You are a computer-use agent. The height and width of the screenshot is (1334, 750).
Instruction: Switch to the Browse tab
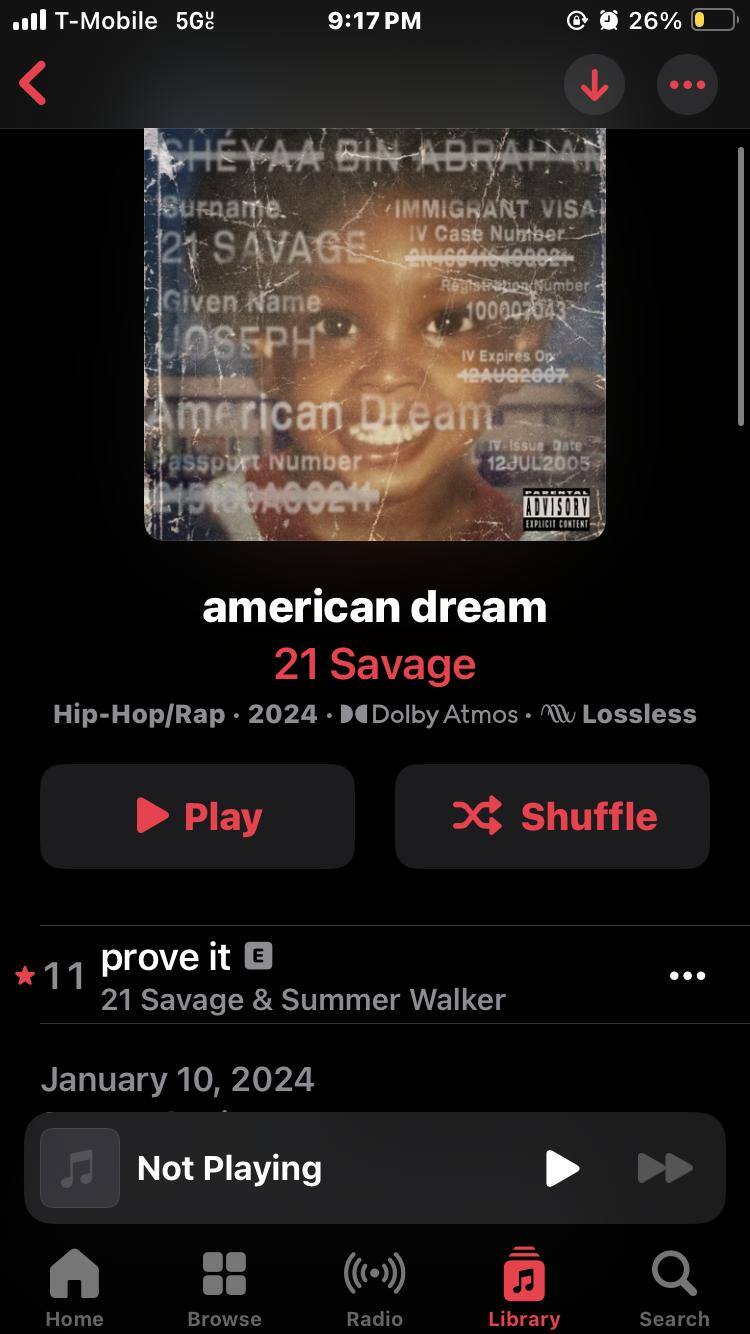pos(224,1288)
